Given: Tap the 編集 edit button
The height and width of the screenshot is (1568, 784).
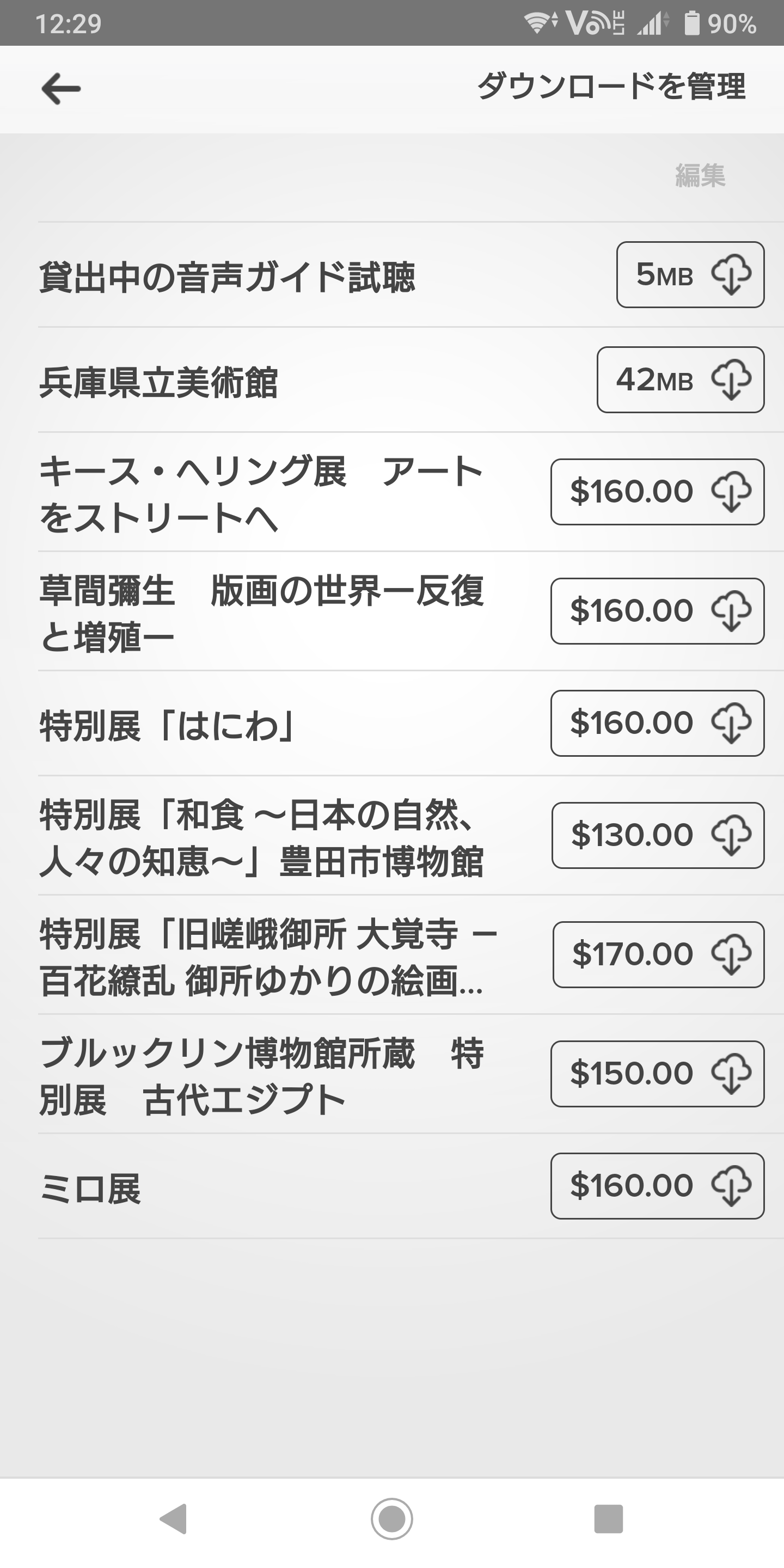Looking at the screenshot, I should [x=700, y=175].
